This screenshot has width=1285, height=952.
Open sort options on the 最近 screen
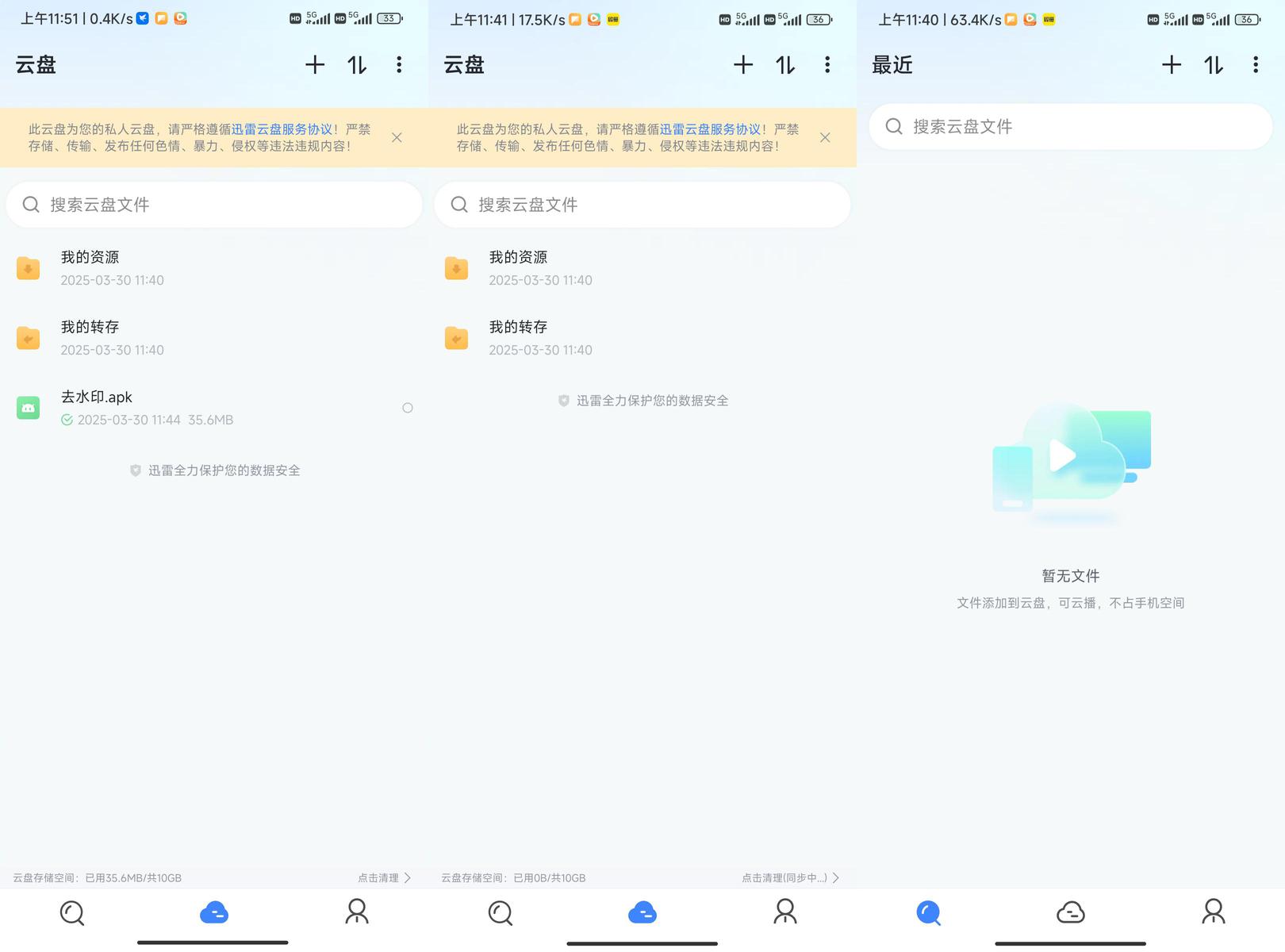pos(1214,65)
